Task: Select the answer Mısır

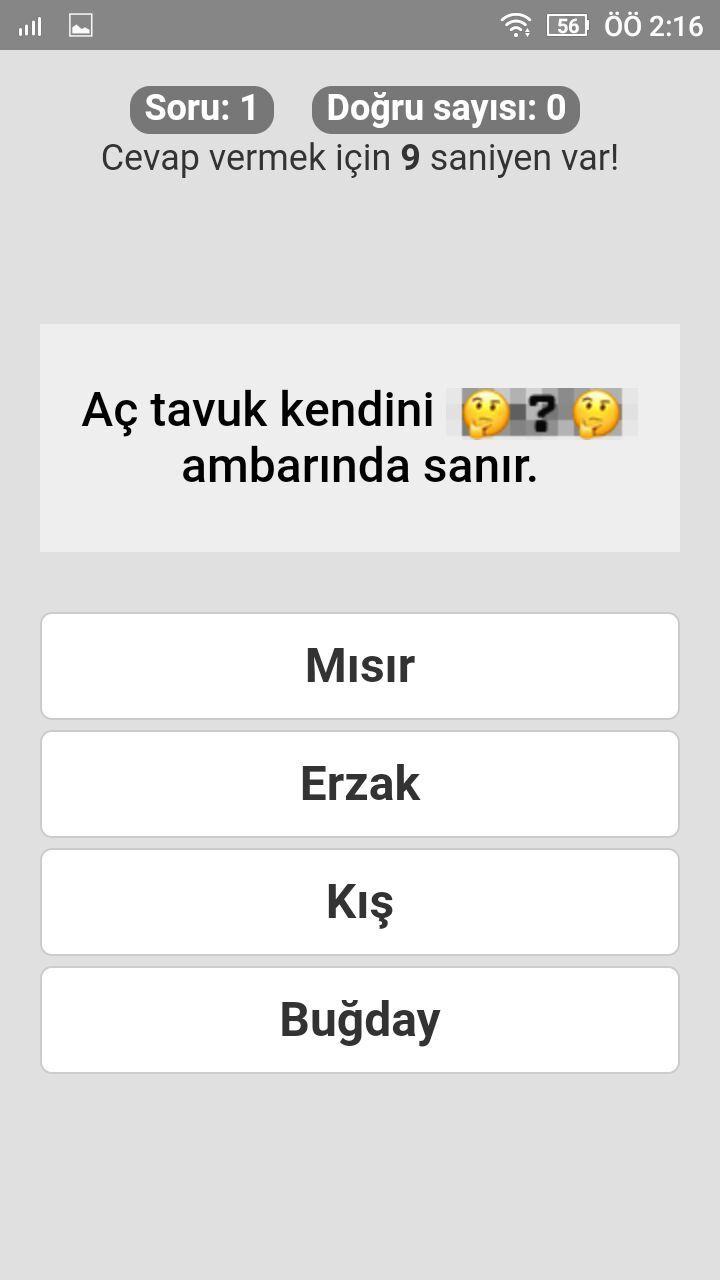Action: pos(360,665)
